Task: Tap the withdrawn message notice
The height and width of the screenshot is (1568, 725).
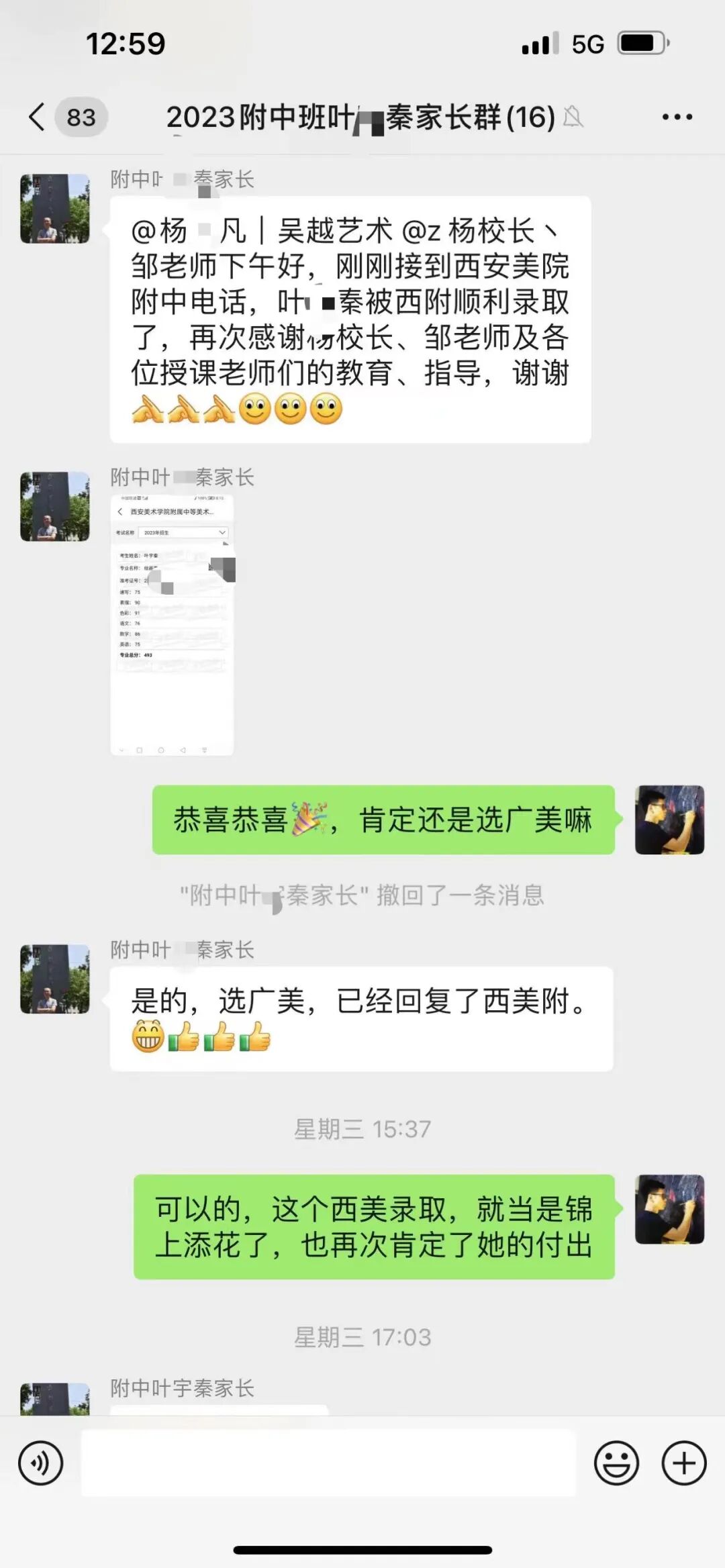Action: pos(362,895)
